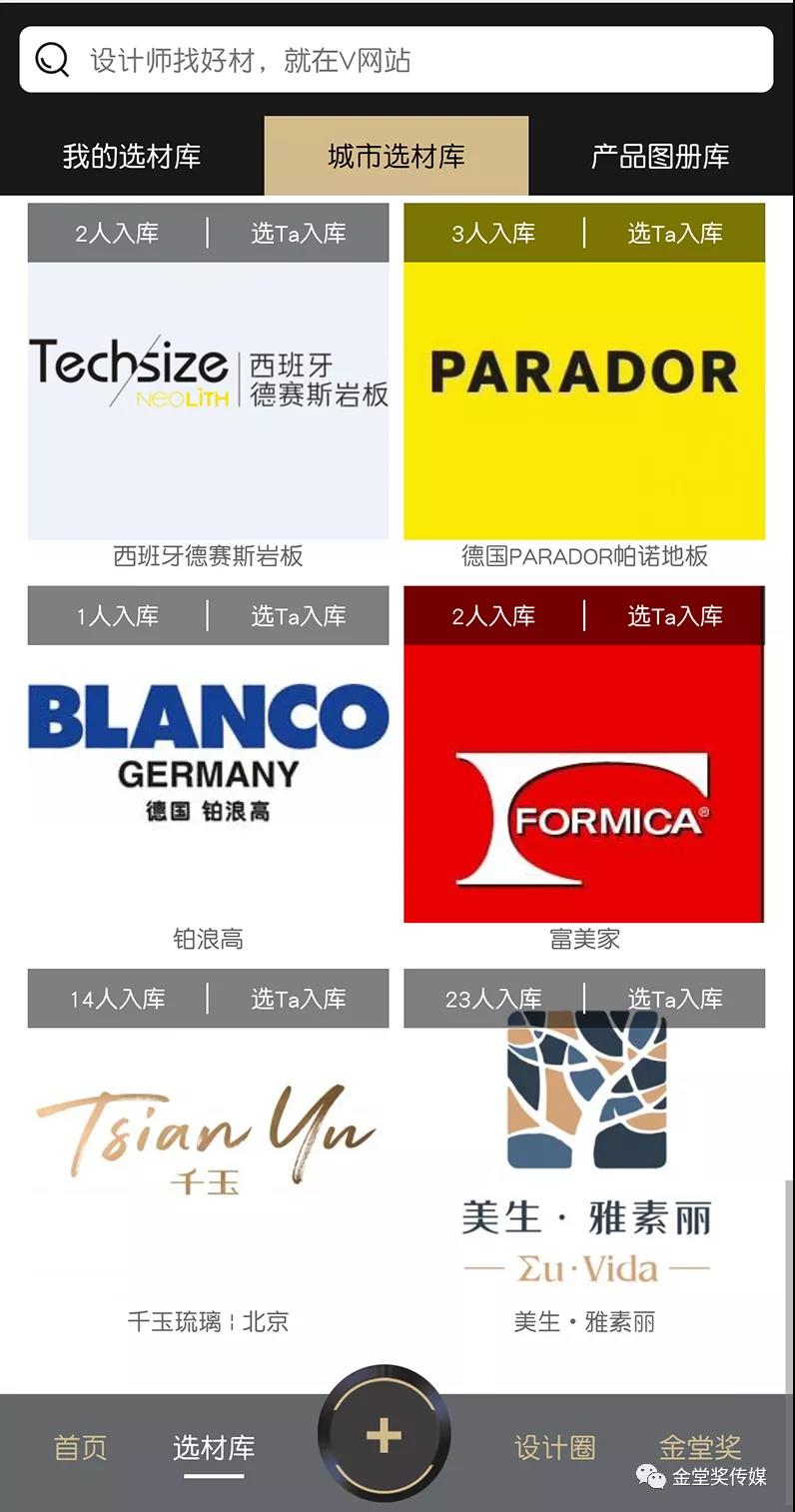Tap the center plus button
This screenshot has height=1512, width=795.
pyautogui.click(x=384, y=1435)
